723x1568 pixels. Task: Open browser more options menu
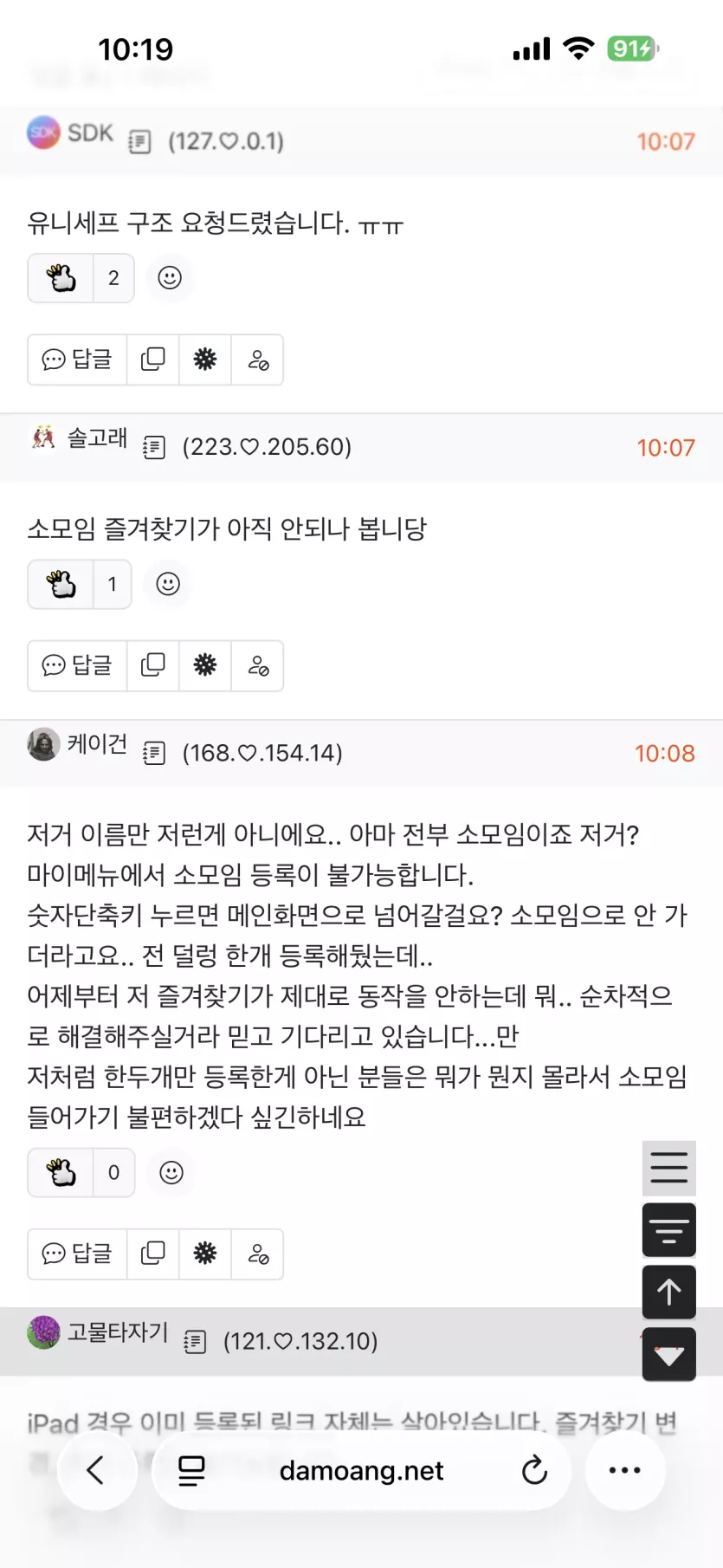[624, 1470]
